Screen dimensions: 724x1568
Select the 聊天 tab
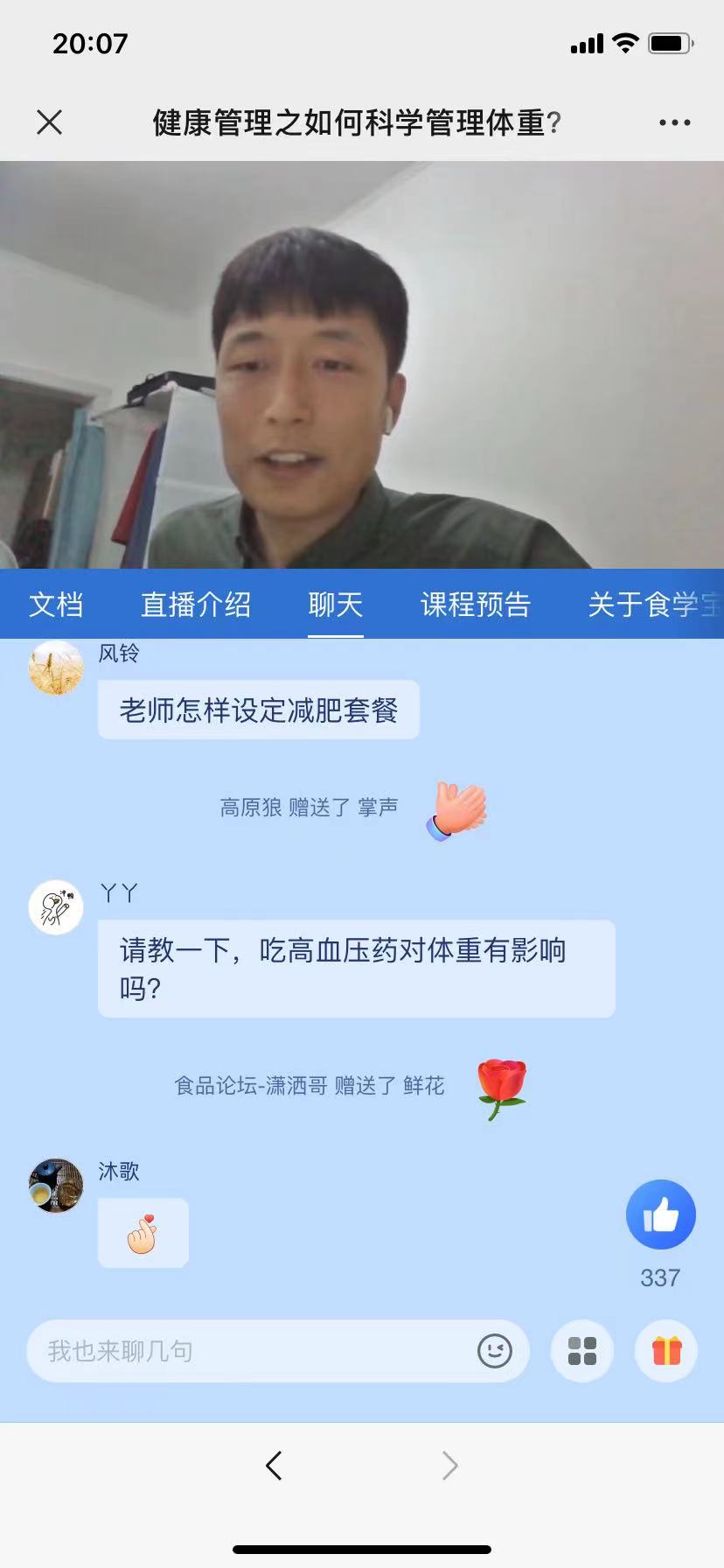[336, 605]
